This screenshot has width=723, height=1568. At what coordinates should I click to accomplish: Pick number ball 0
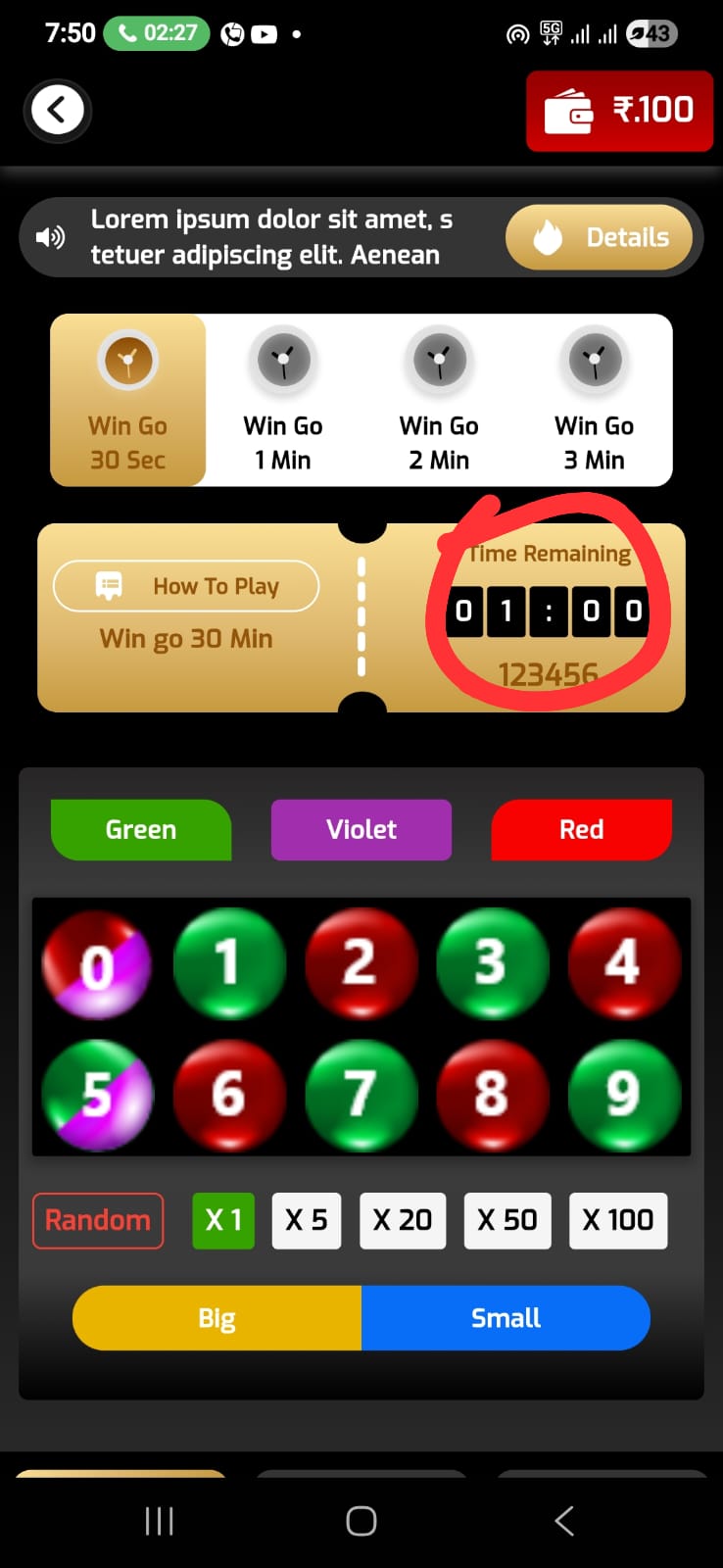(97, 965)
